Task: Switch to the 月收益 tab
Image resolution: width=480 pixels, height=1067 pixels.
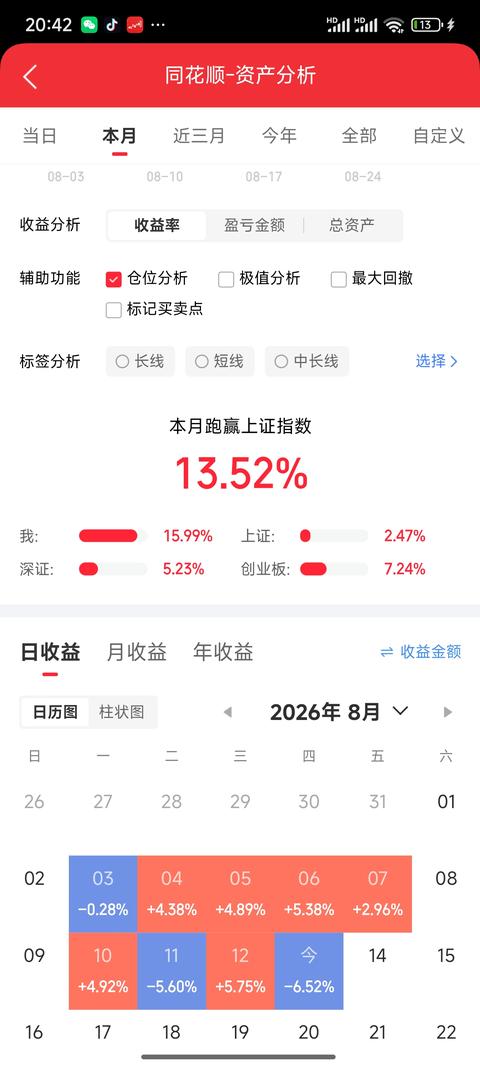Action: tap(137, 652)
